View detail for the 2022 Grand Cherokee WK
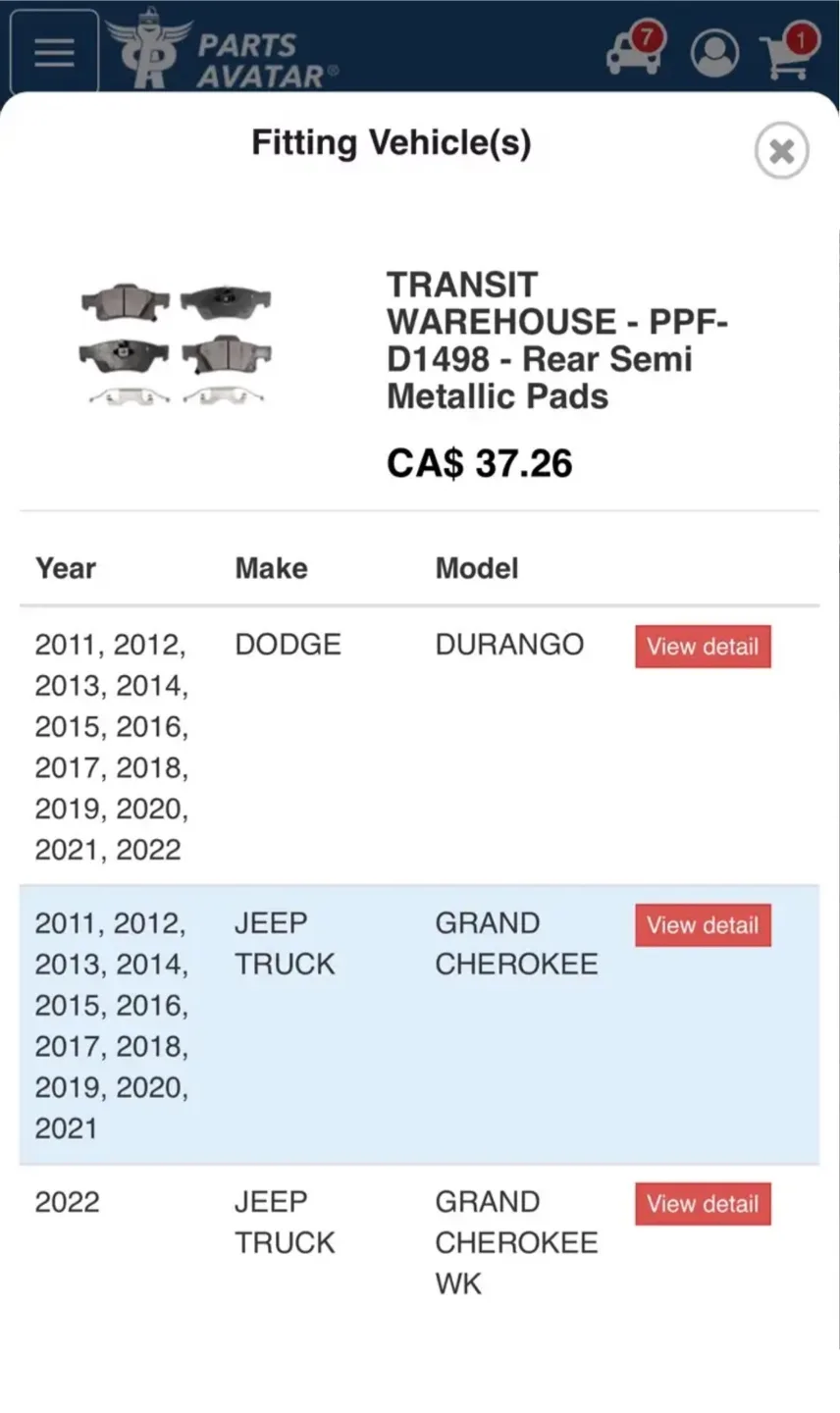Viewport: 840px width, 1413px height. tap(702, 1204)
